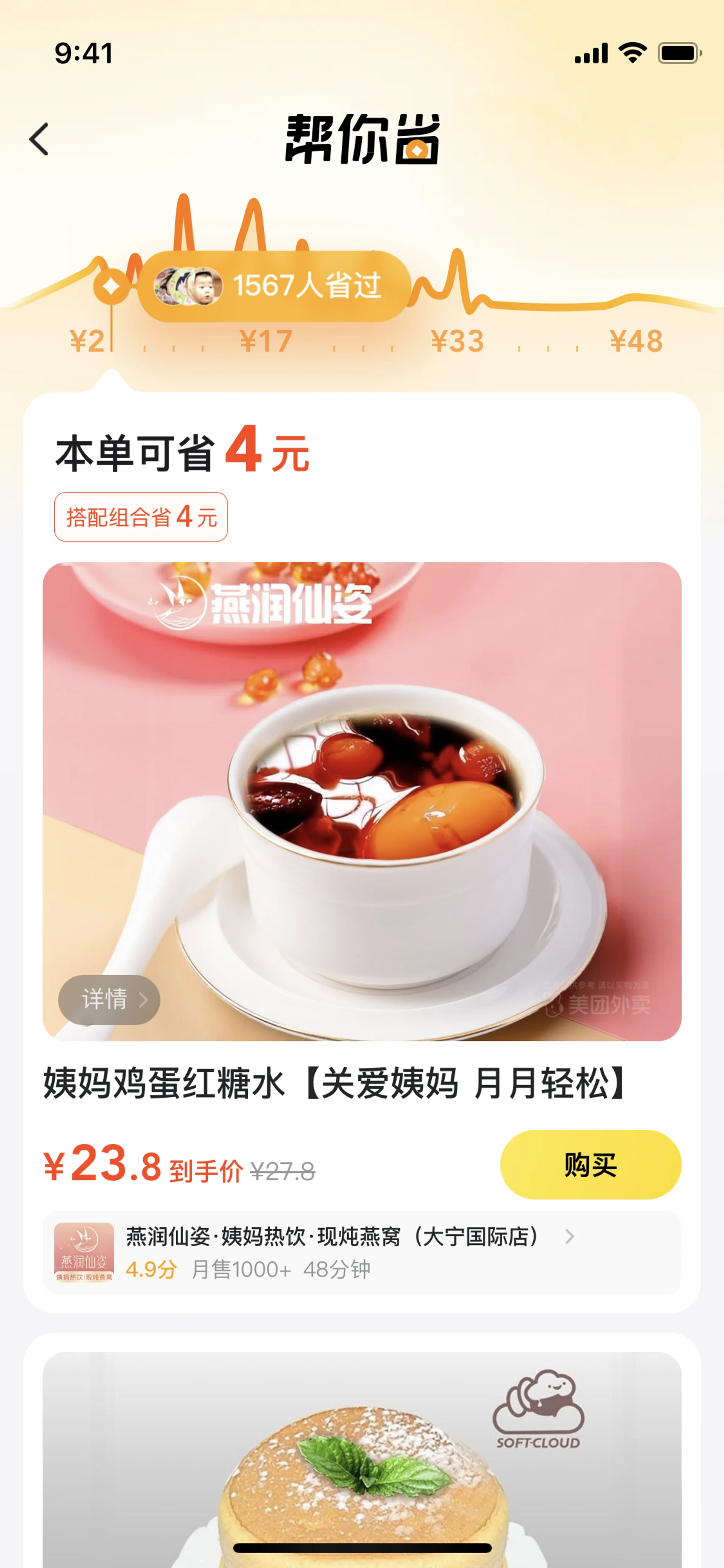Image resolution: width=724 pixels, height=1568 pixels.
Task: Select the orange marker on the price slider
Action: click(x=111, y=286)
